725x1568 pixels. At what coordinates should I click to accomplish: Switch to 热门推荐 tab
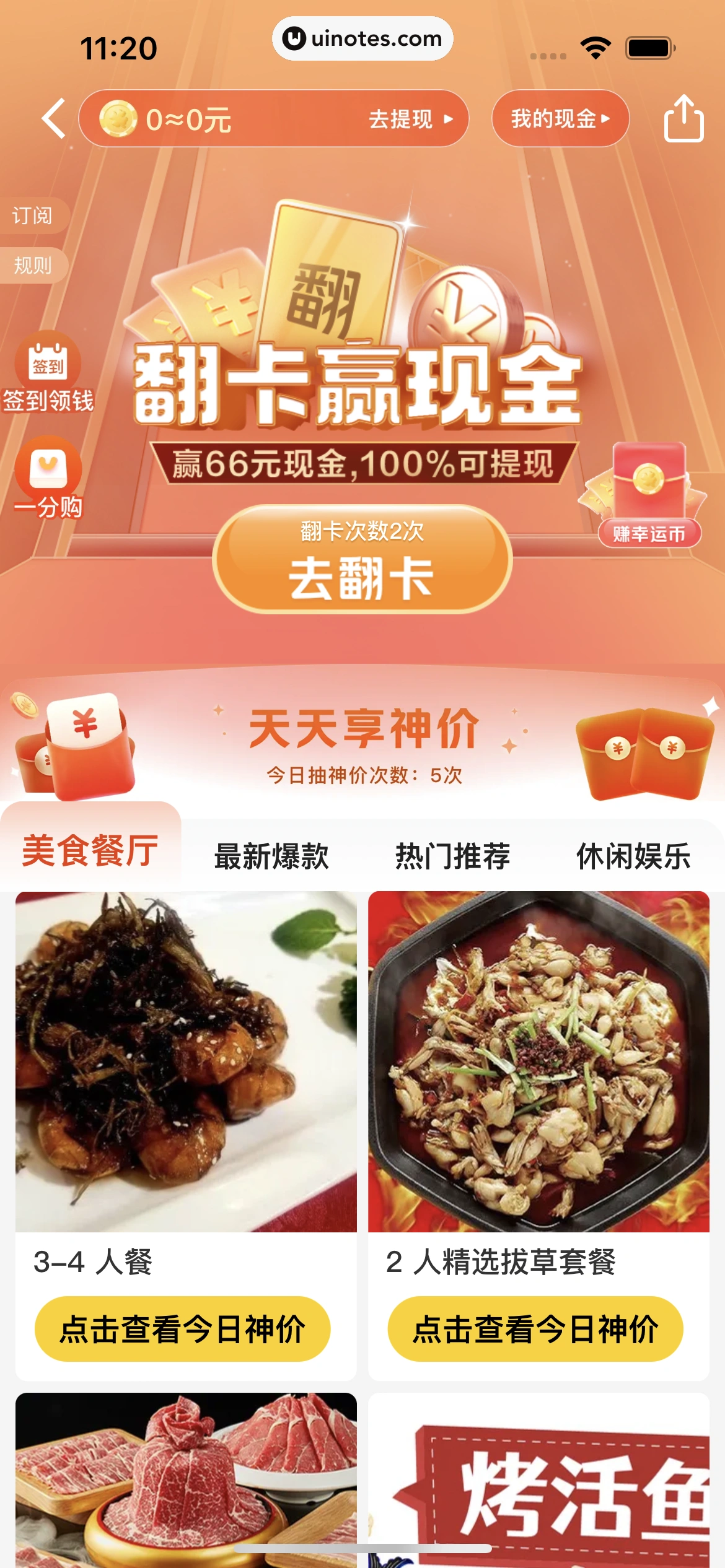click(x=452, y=856)
